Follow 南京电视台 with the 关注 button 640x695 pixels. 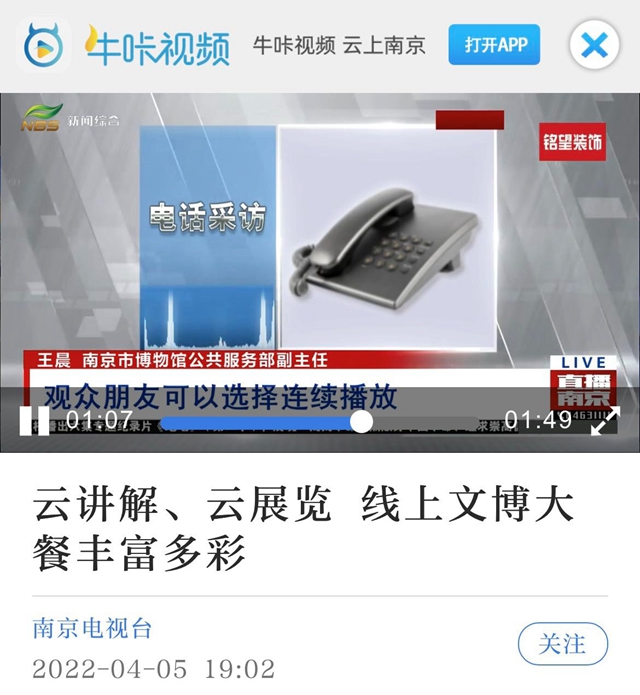coord(563,644)
